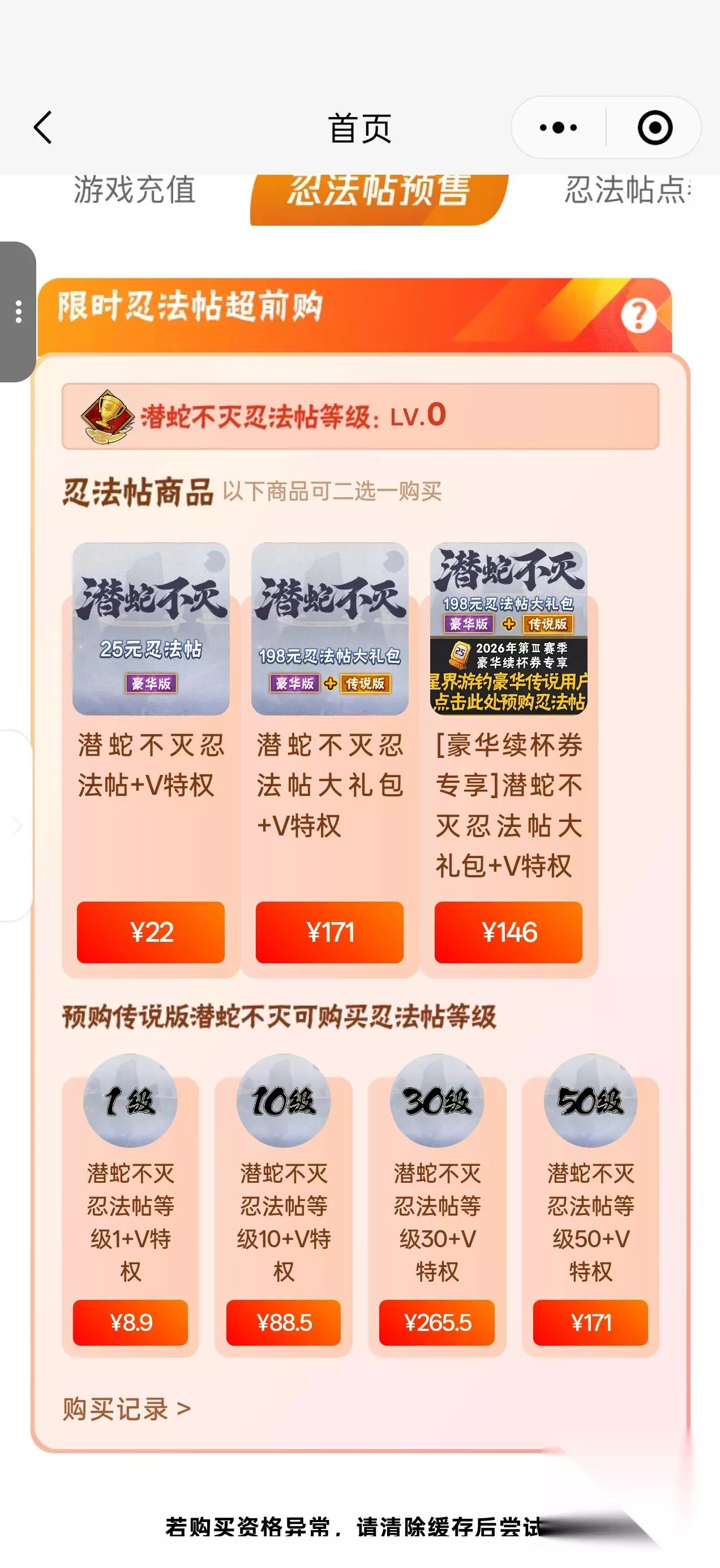
Task: Open the mini program three-dot menu
Action: click(x=559, y=128)
